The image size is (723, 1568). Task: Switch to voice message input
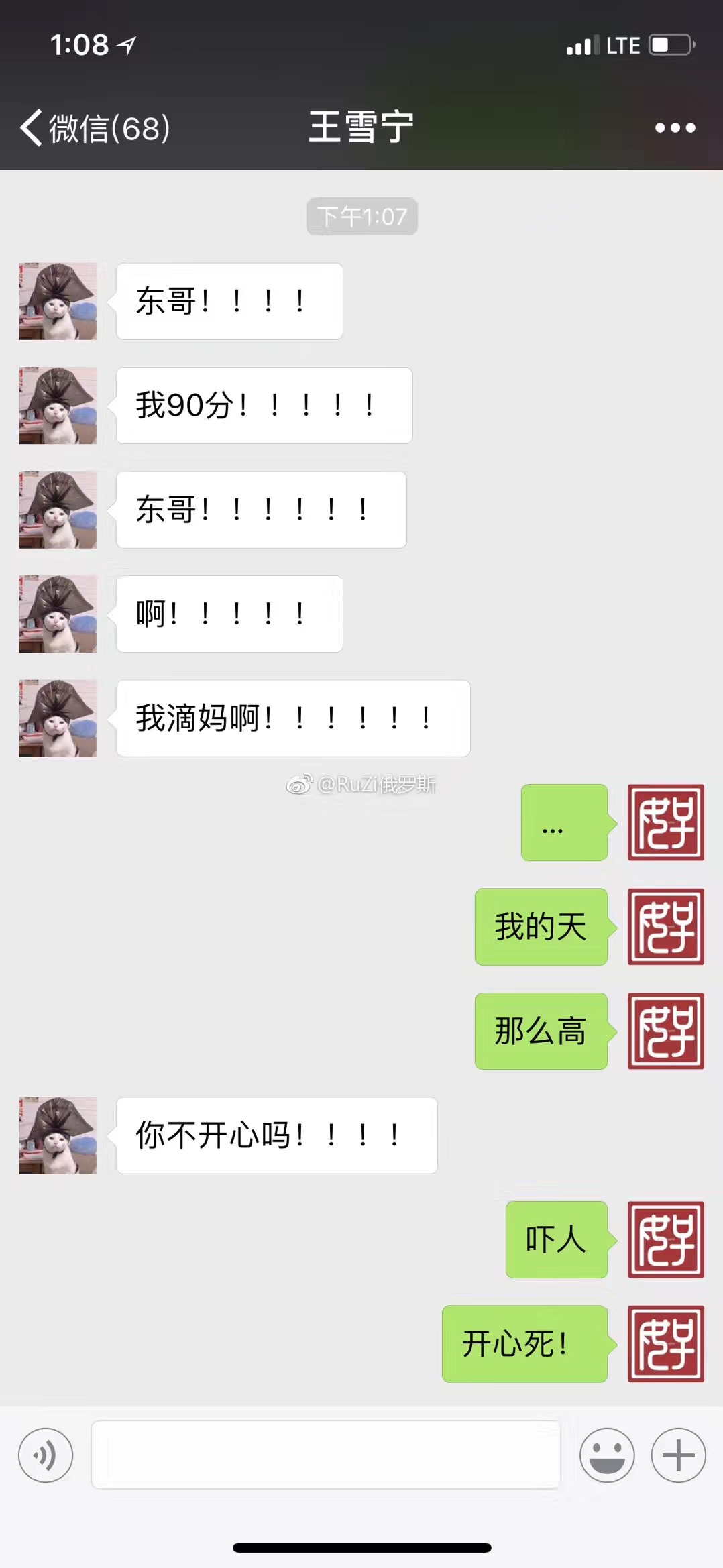pos(46,1455)
